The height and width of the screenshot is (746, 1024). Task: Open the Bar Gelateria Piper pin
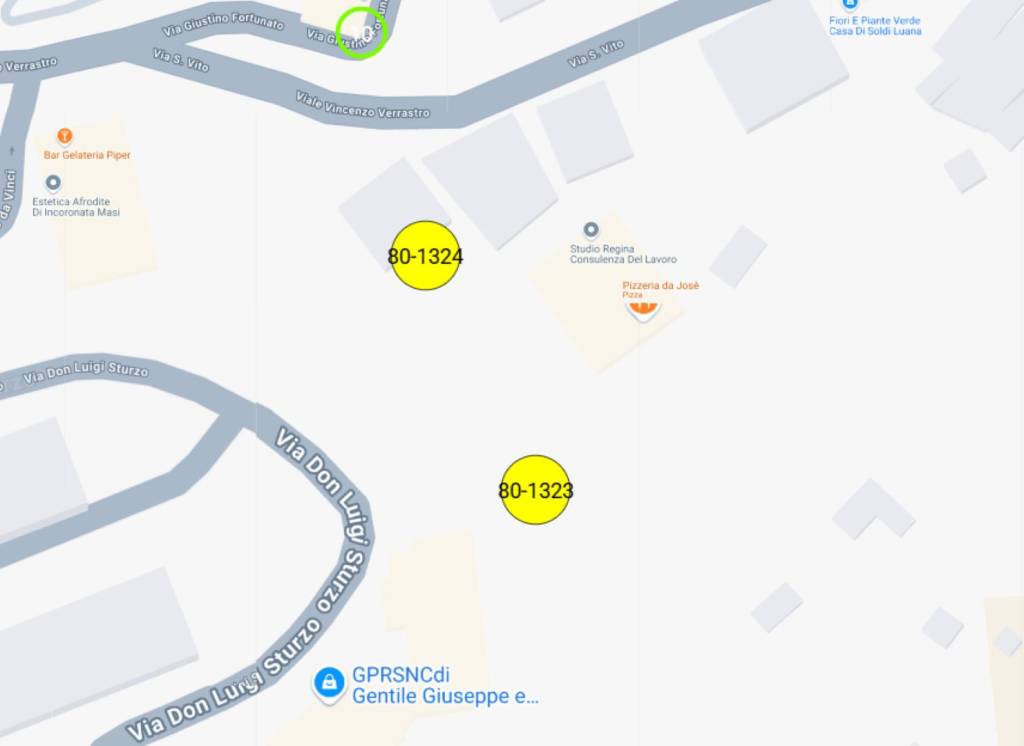tap(65, 136)
